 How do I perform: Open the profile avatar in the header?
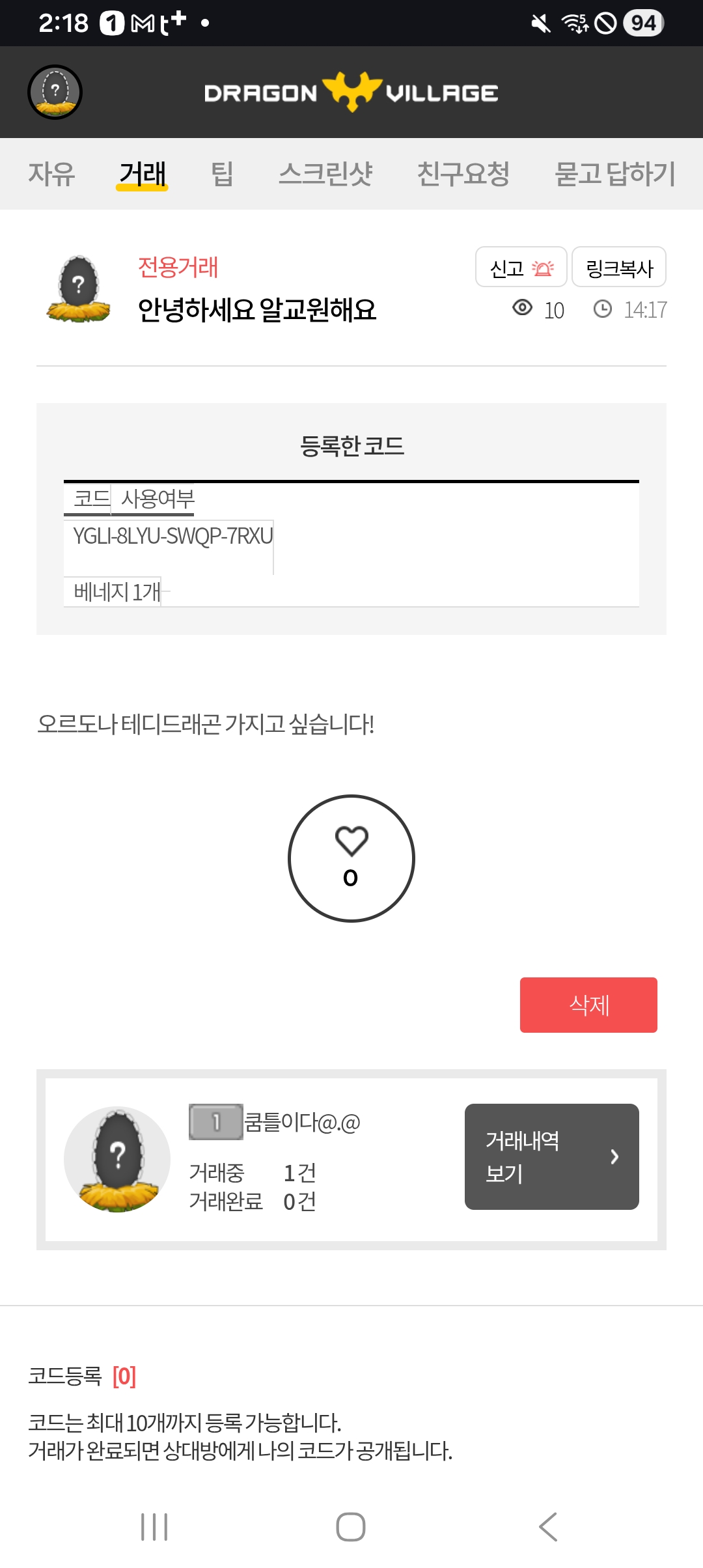pos(55,92)
